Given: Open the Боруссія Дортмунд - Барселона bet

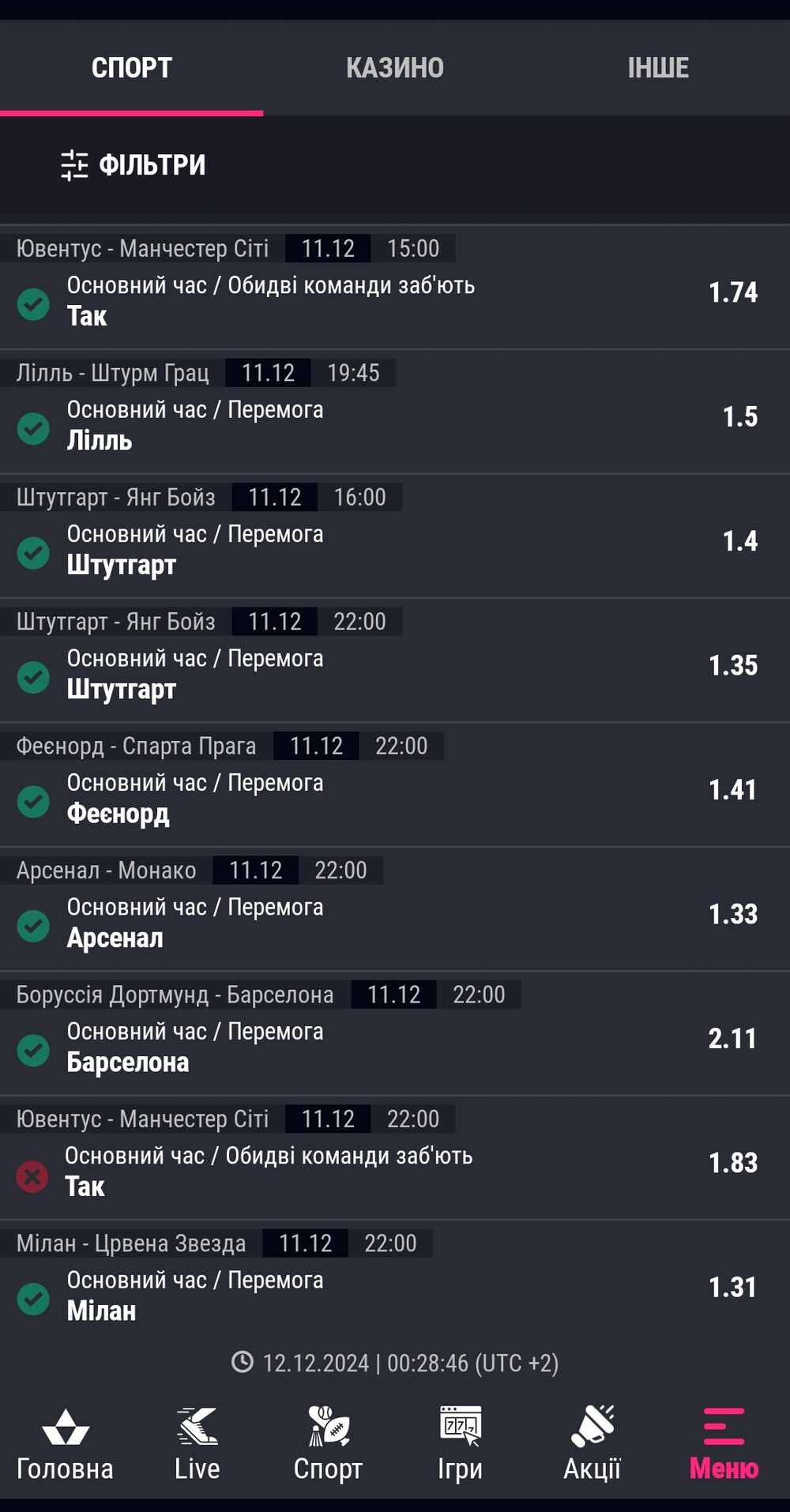Looking at the screenshot, I should [x=395, y=1034].
